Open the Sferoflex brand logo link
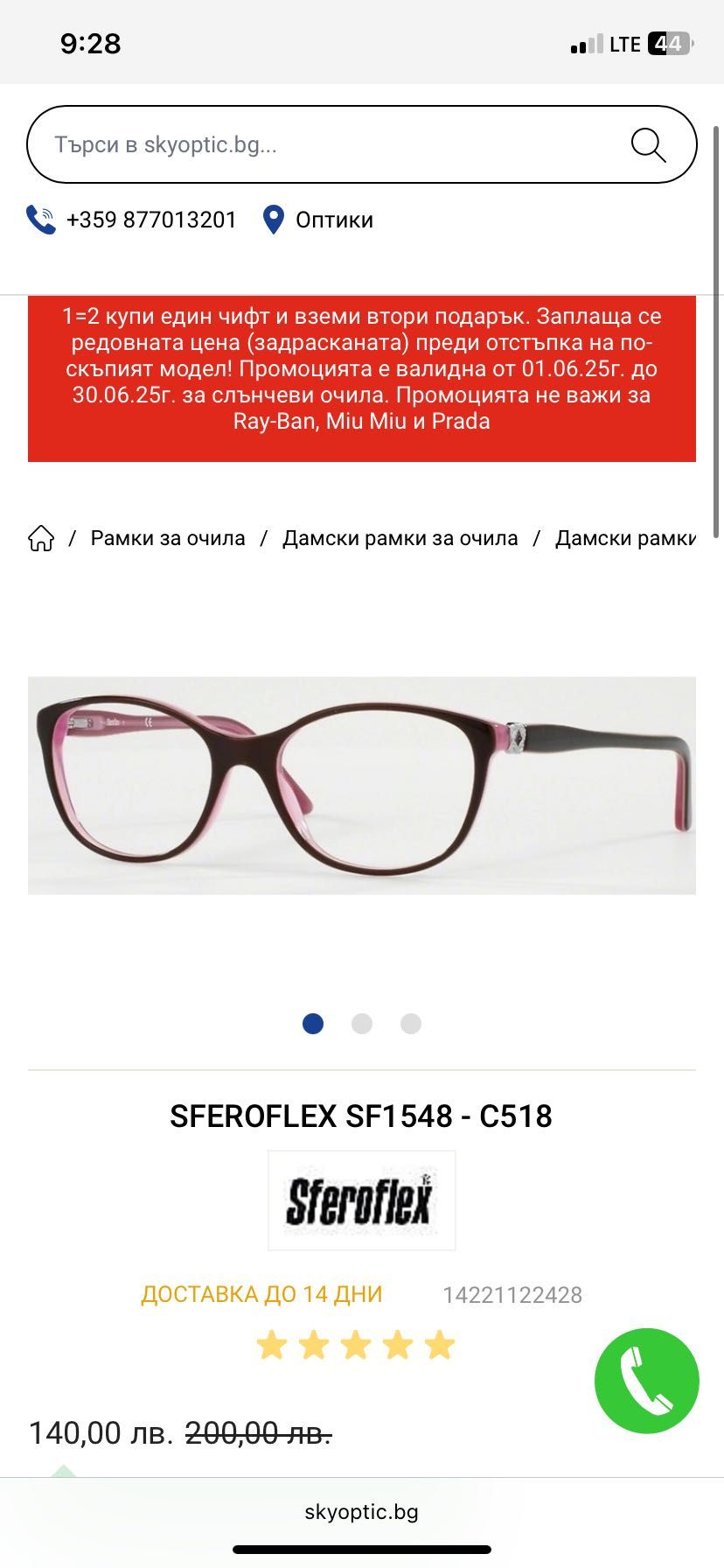The height and width of the screenshot is (1568, 724). (361, 1200)
